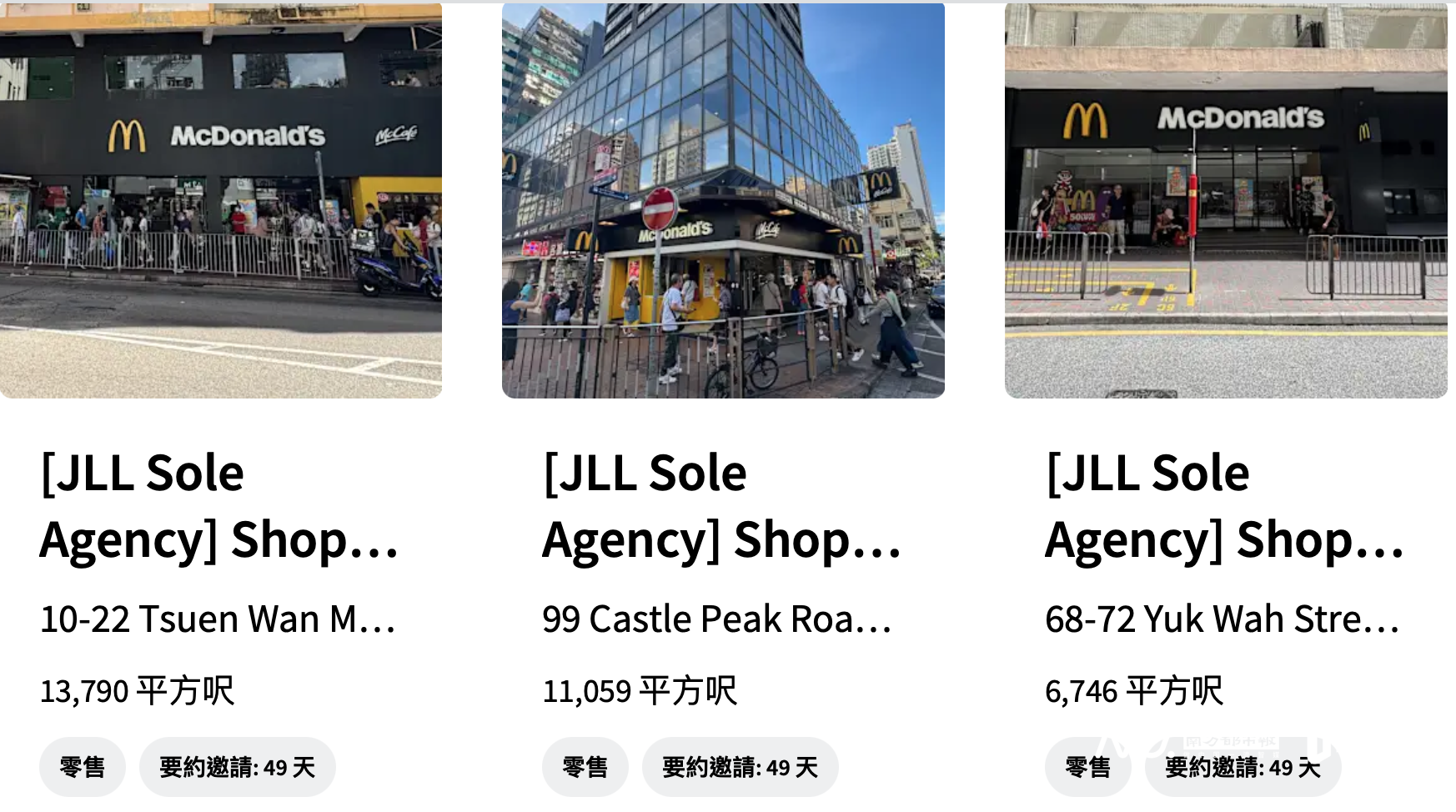Screen dimensions: 1456x812
Task: Open the 10-22 Tsuen Wan shop listing
Action: pyautogui.click(x=220, y=507)
